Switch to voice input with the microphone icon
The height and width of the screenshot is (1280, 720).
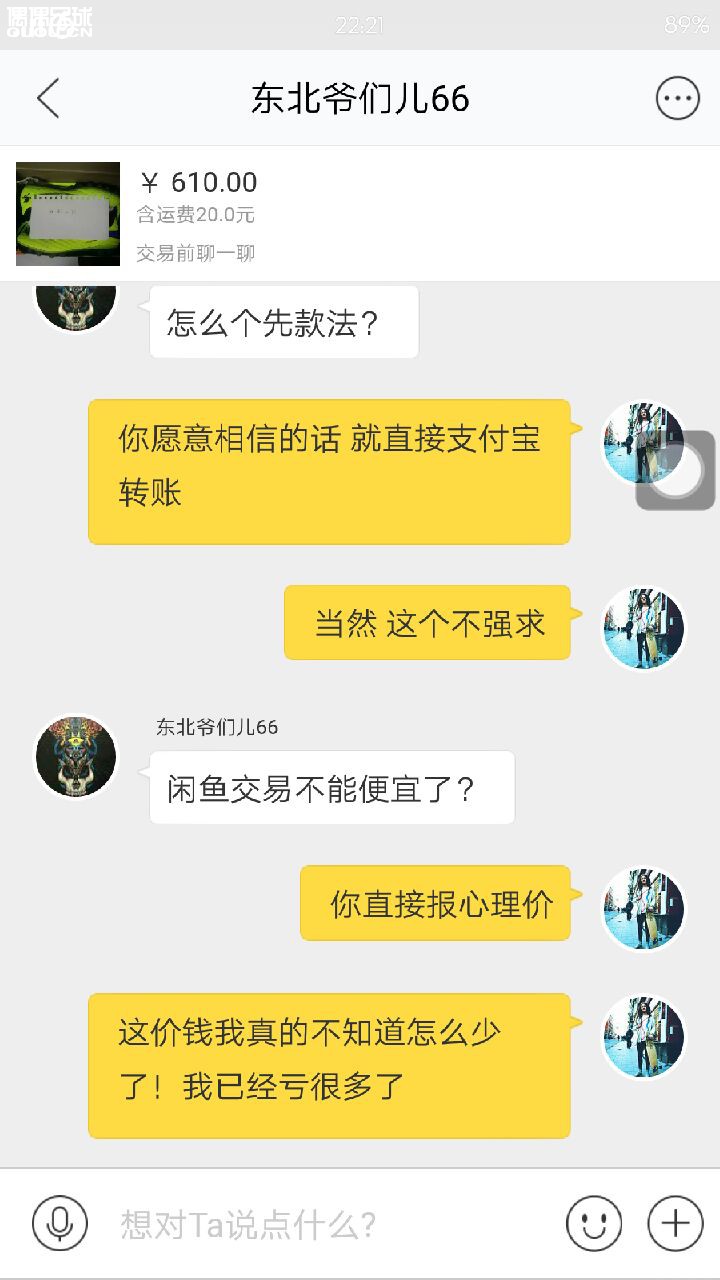(60, 1222)
